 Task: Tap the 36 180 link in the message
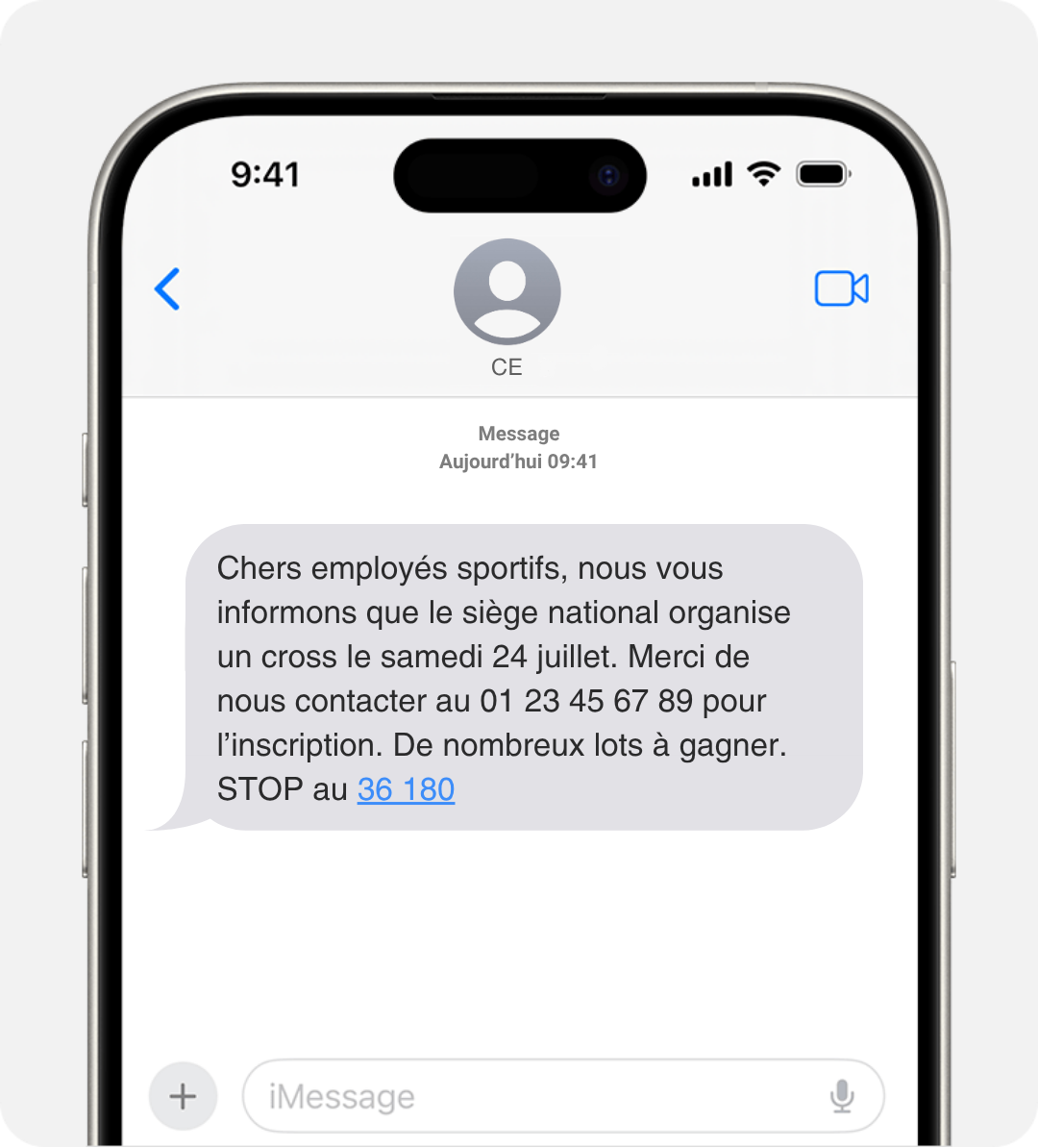click(406, 789)
